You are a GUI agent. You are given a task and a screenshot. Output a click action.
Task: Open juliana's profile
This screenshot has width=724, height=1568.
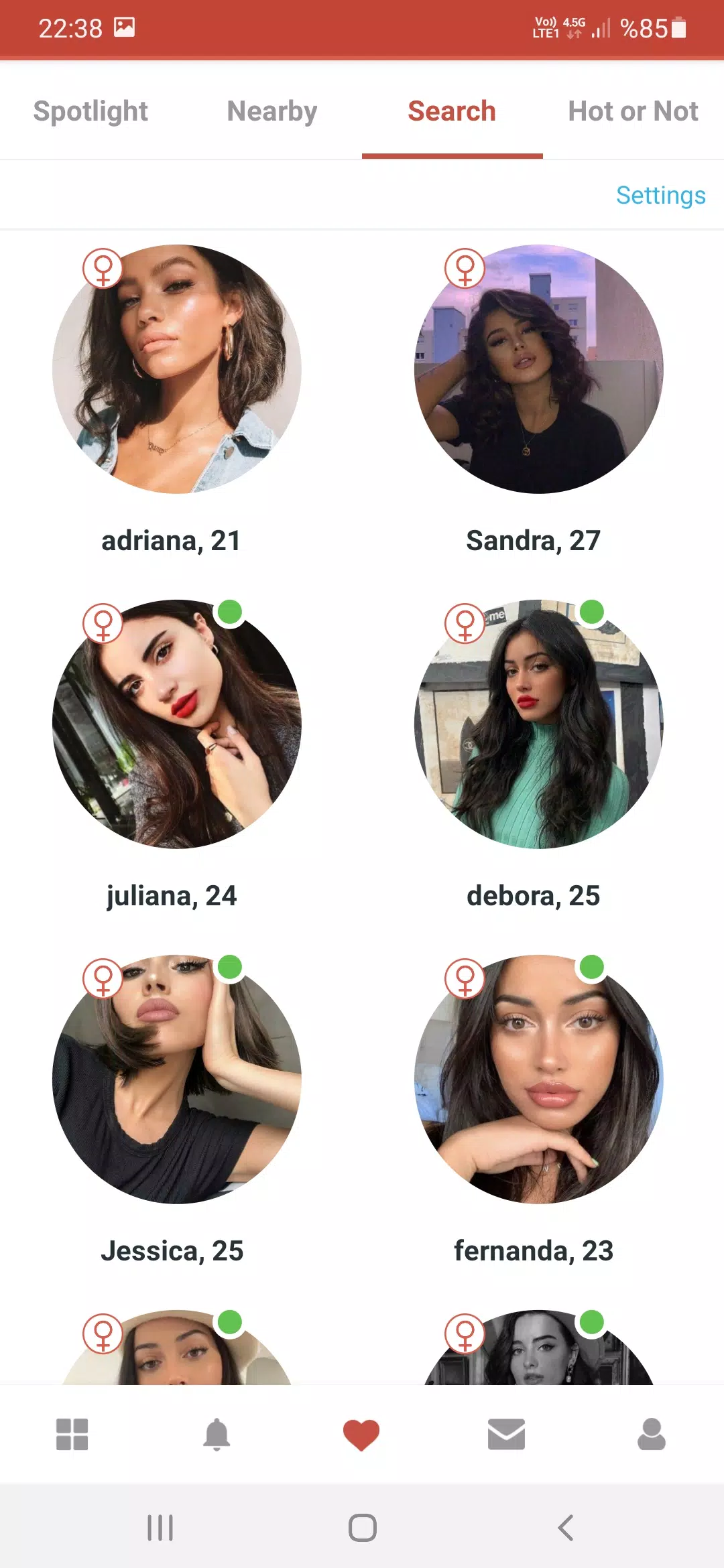(177, 724)
